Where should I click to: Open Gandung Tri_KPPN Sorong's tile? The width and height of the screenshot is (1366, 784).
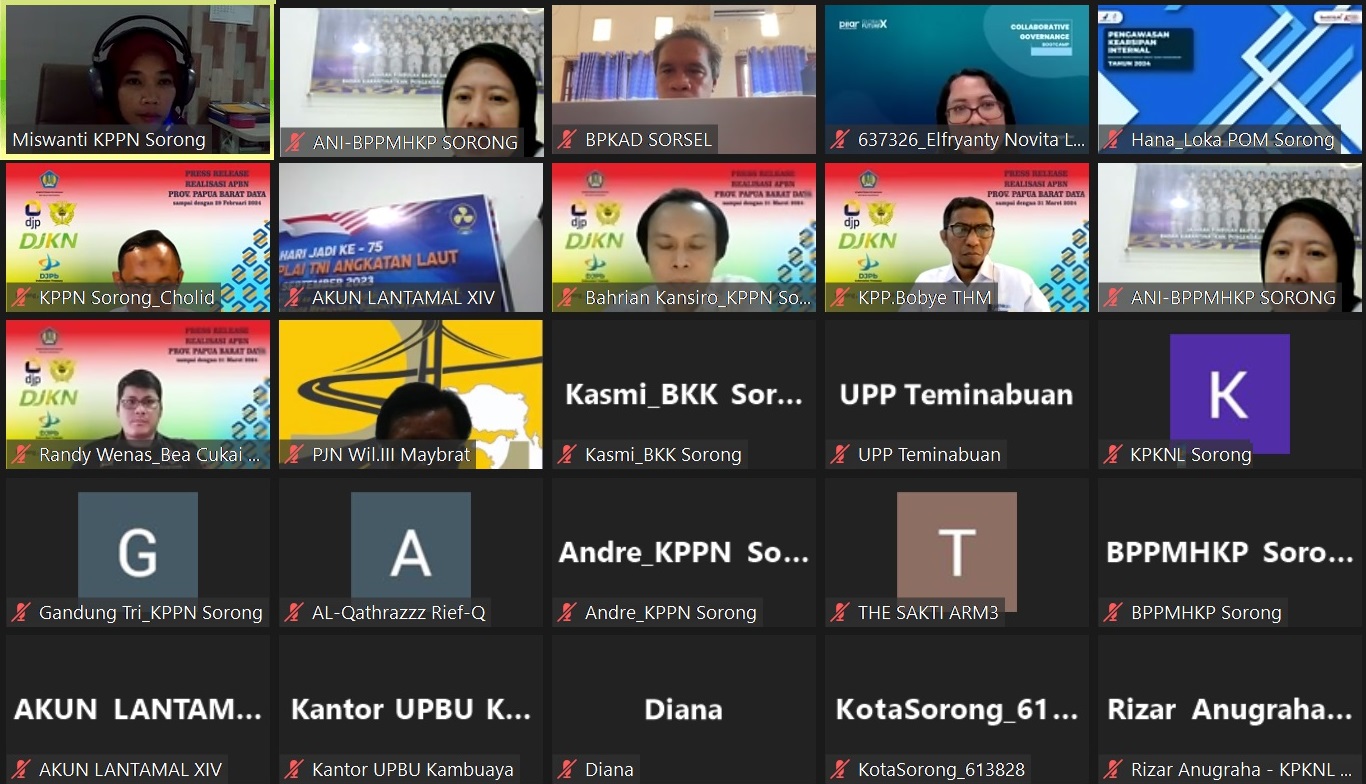(x=137, y=551)
